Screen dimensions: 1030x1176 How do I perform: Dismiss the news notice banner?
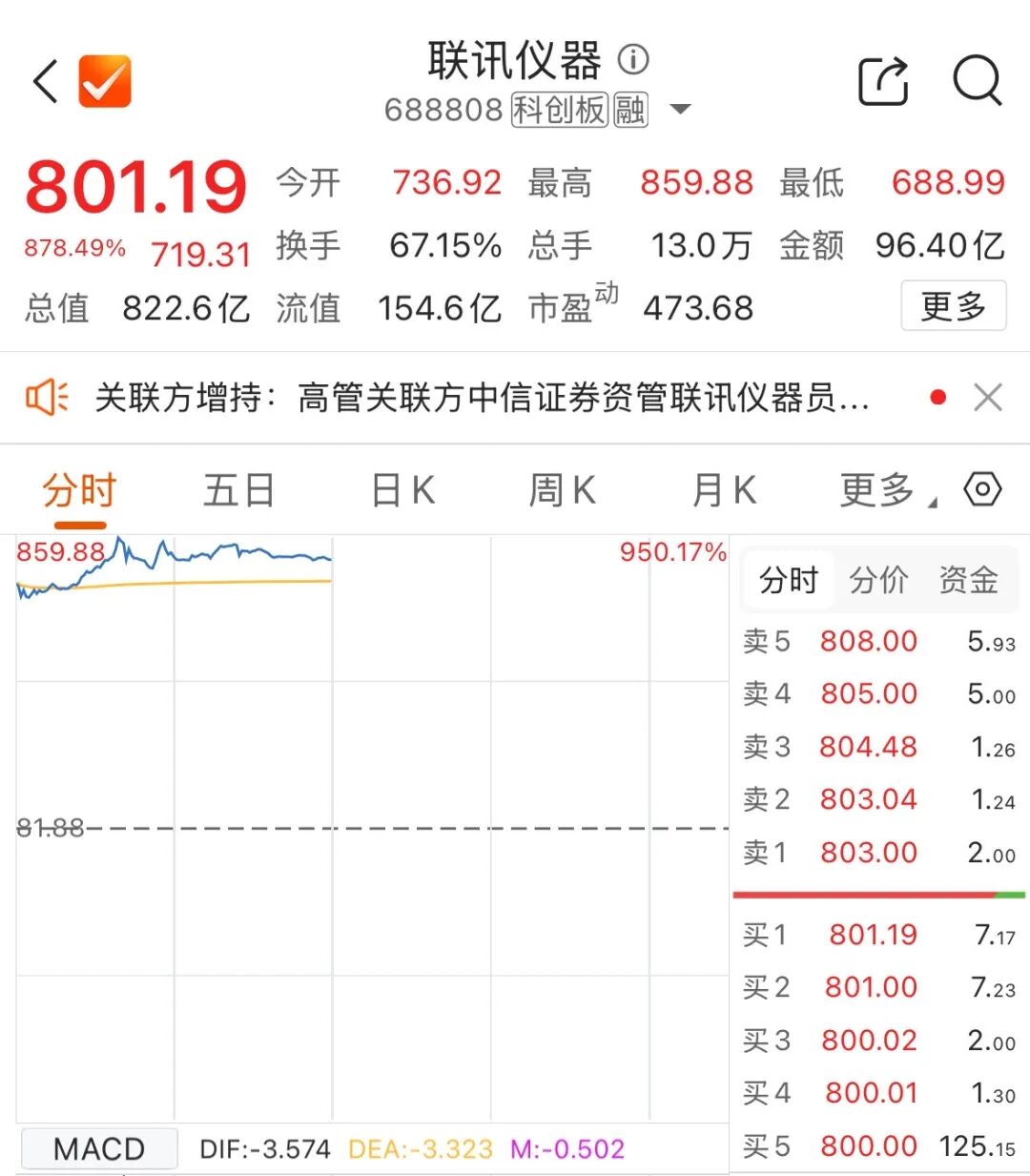[988, 398]
